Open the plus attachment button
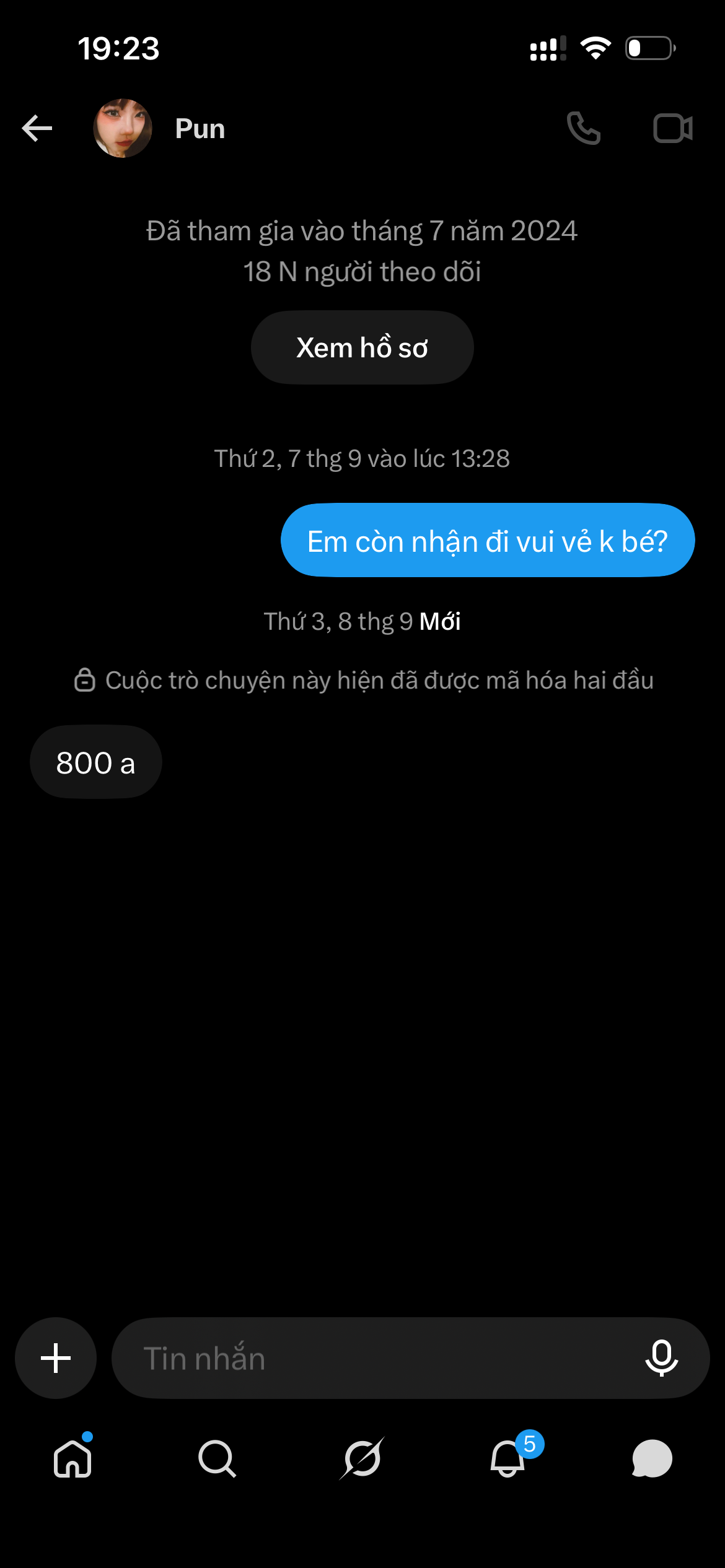This screenshot has height=1568, width=725. [x=56, y=1358]
